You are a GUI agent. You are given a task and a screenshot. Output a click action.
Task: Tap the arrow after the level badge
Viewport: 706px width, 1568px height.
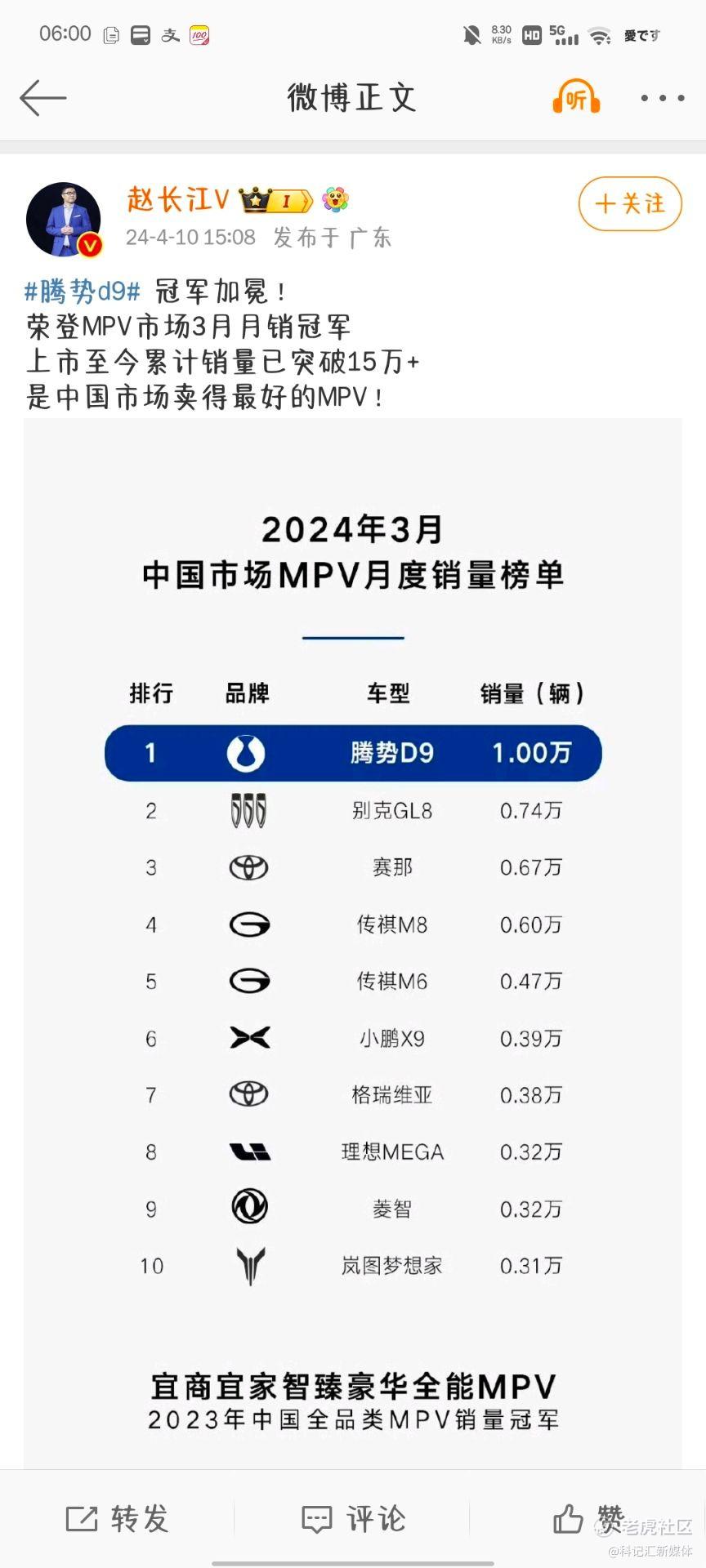coord(305,201)
